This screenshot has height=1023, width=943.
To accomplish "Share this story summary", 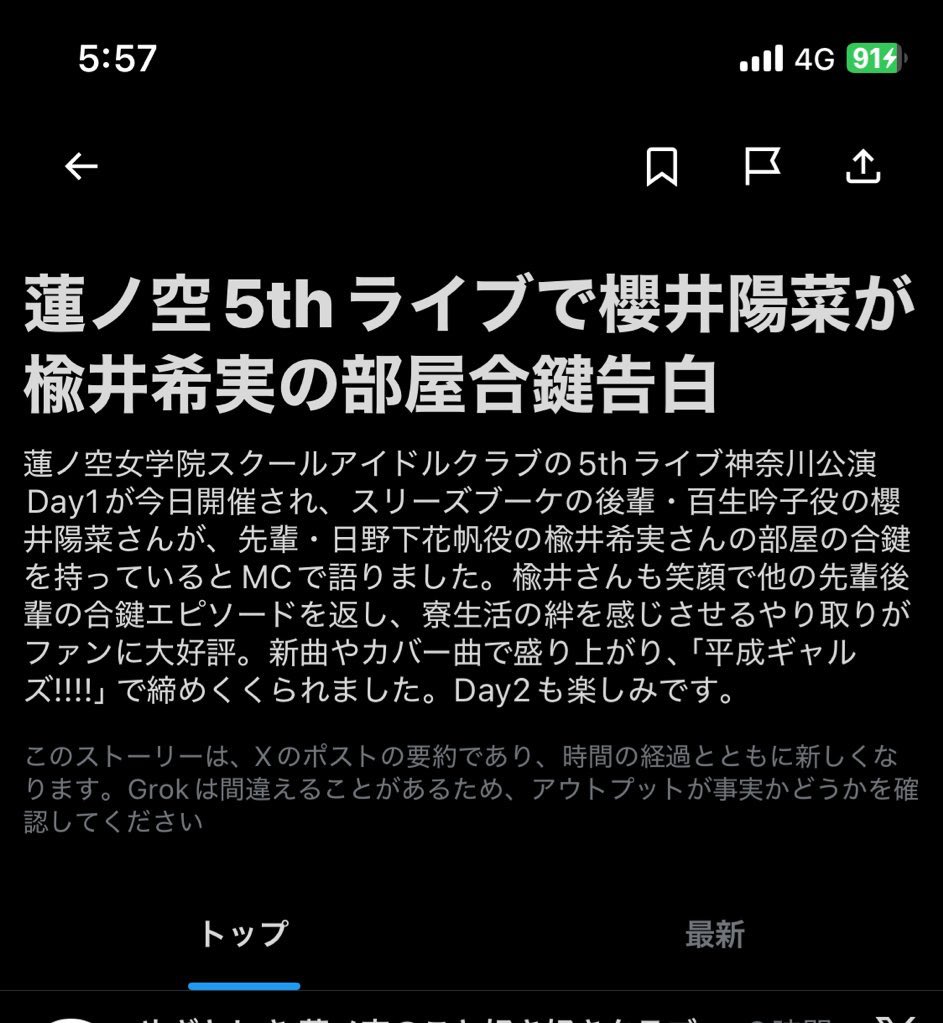I will click(862, 167).
